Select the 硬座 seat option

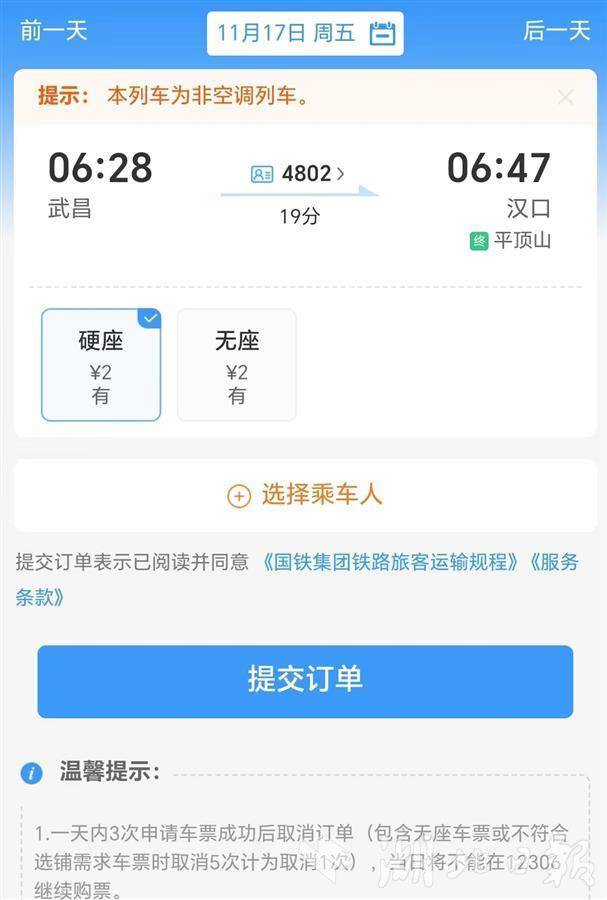(x=101, y=365)
